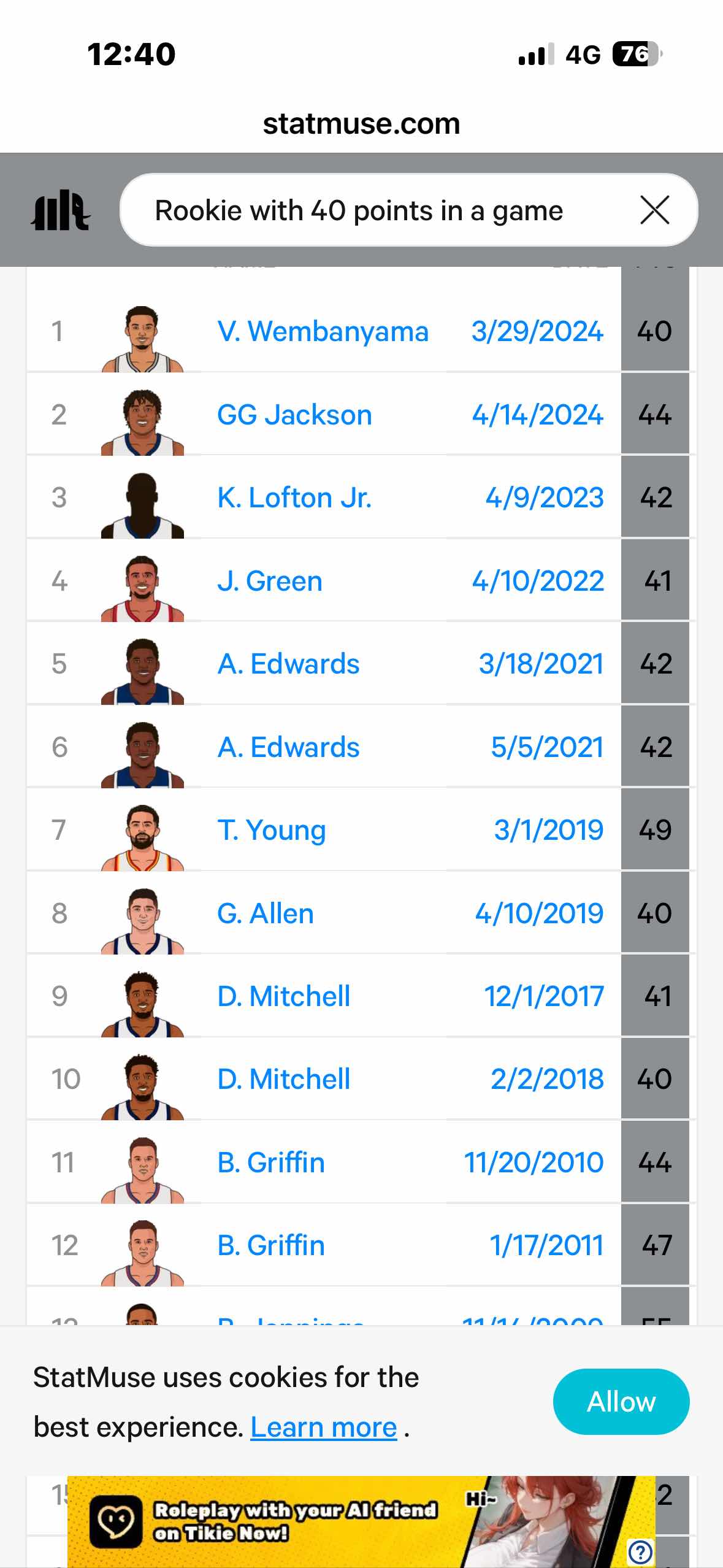
Task: Open V. Wembanyama's player page
Action: [x=323, y=331]
